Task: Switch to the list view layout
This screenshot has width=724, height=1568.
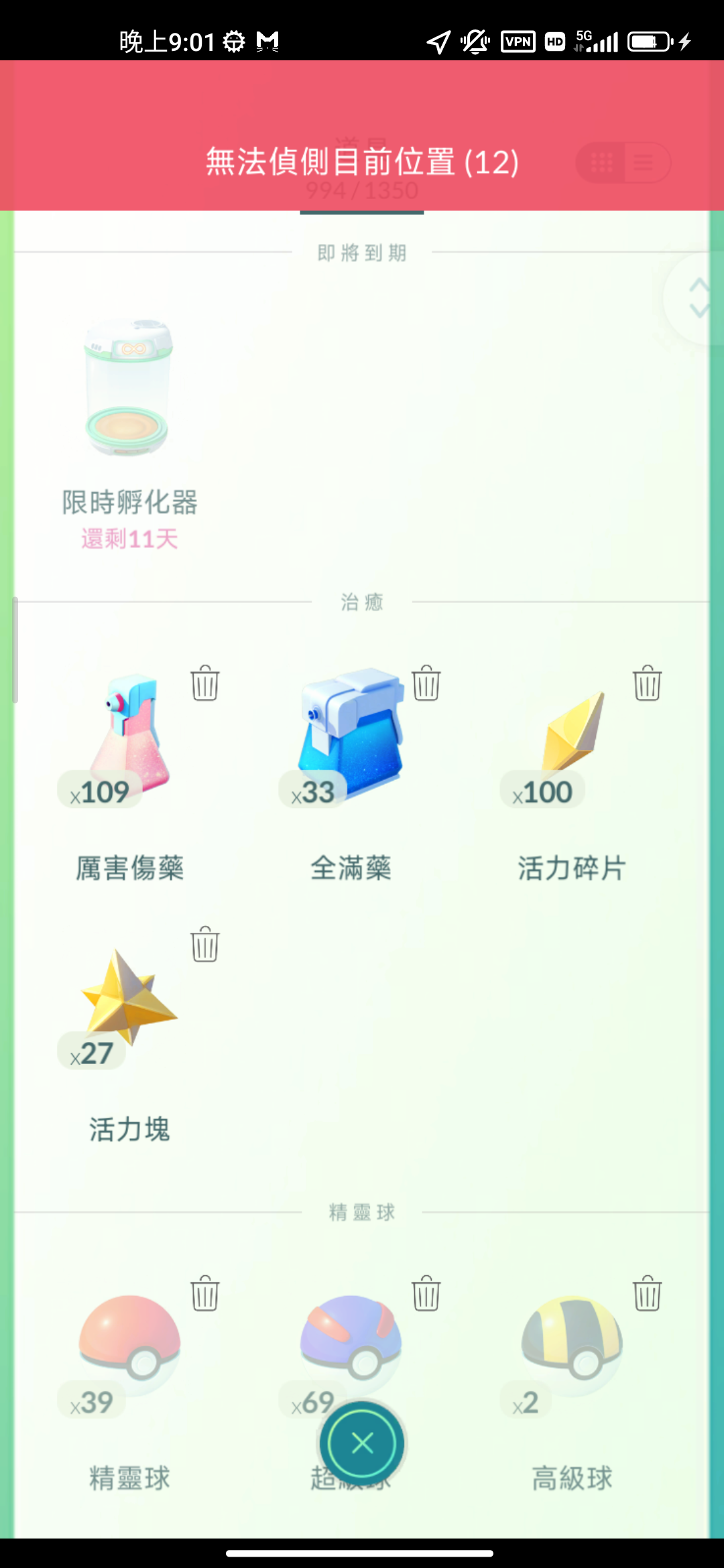Action: click(x=645, y=162)
